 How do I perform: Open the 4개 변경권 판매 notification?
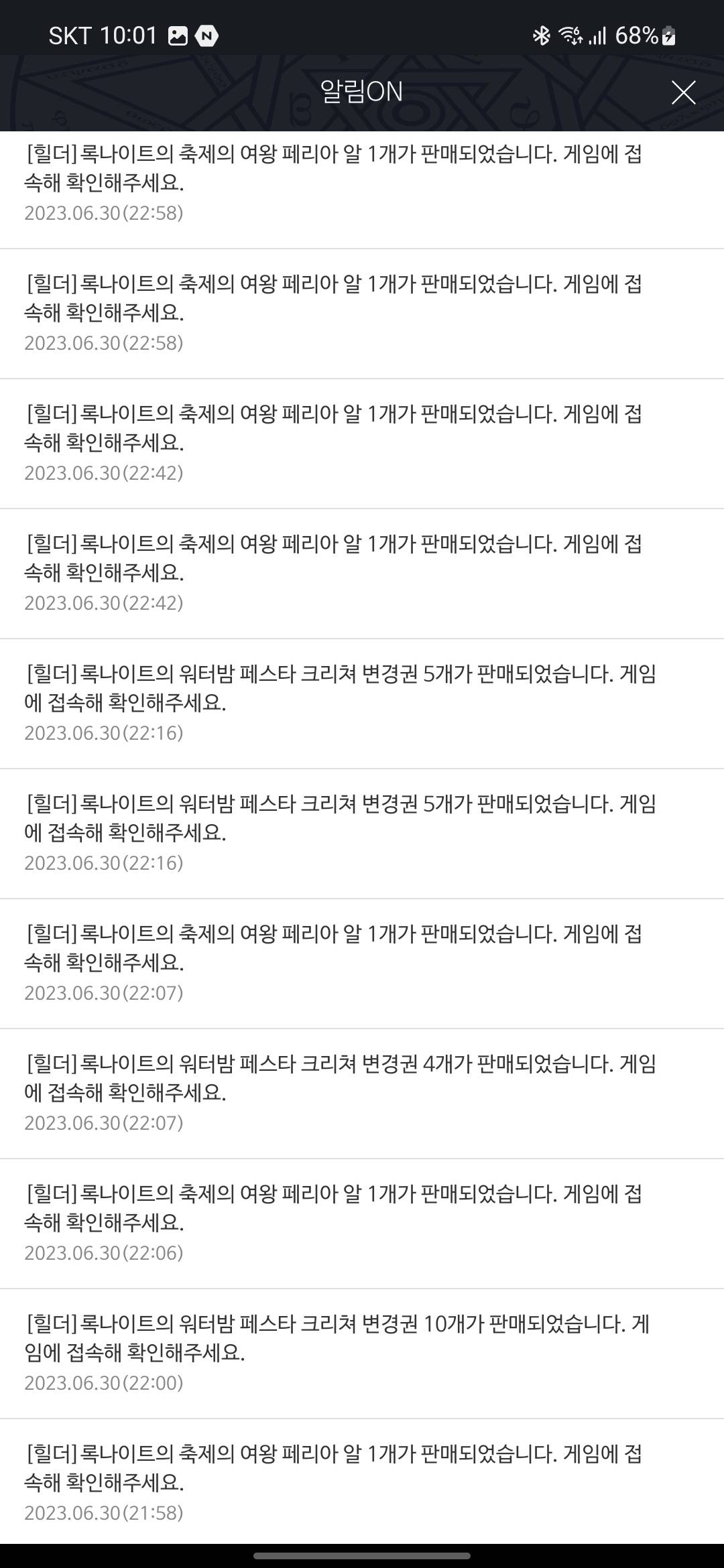coord(362,1094)
